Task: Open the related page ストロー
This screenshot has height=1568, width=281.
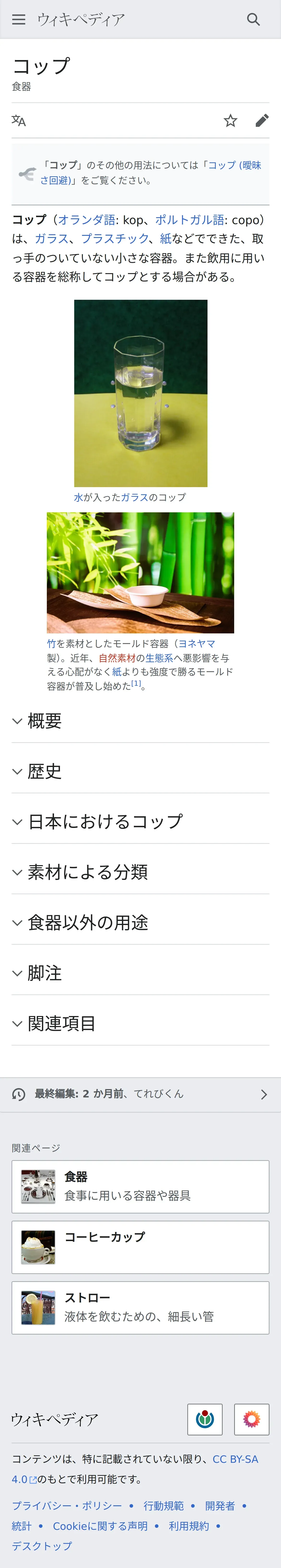Action: pos(140,1307)
